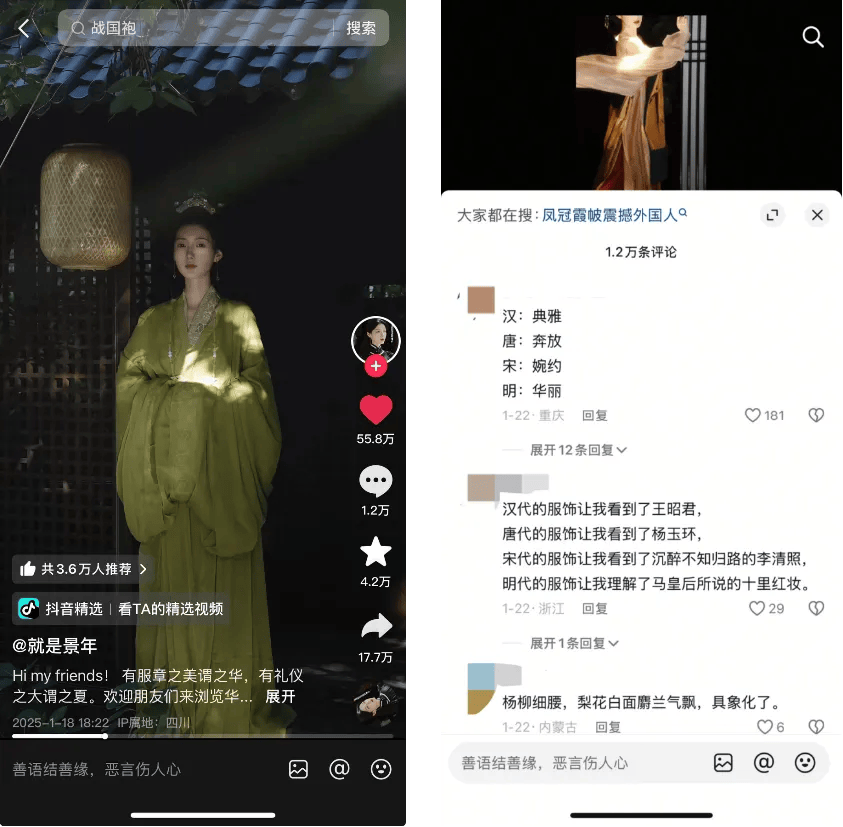Like the video with 55.8万 likes
This screenshot has height=827, width=843.
[376, 410]
